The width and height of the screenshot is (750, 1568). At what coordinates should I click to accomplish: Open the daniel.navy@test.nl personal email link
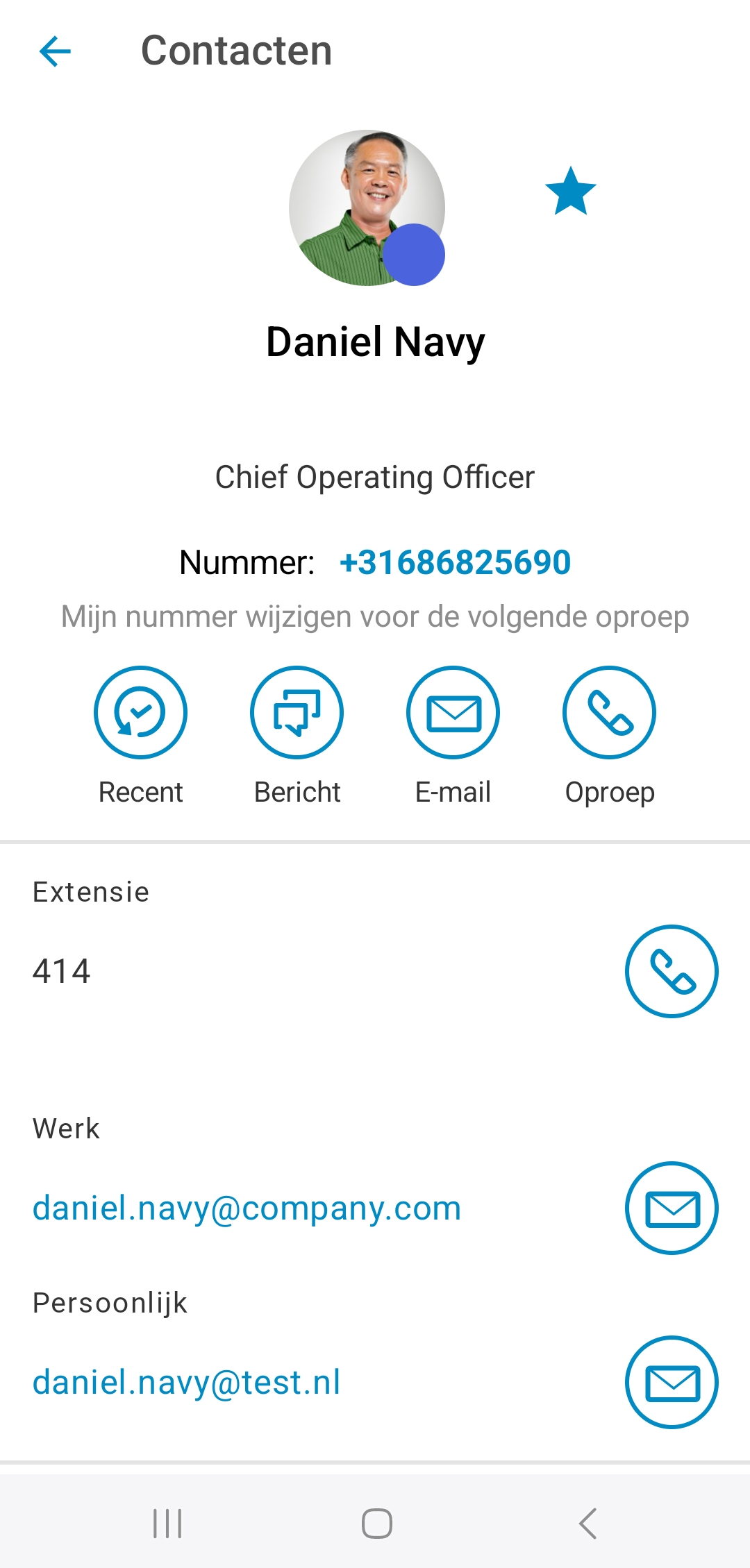186,1383
